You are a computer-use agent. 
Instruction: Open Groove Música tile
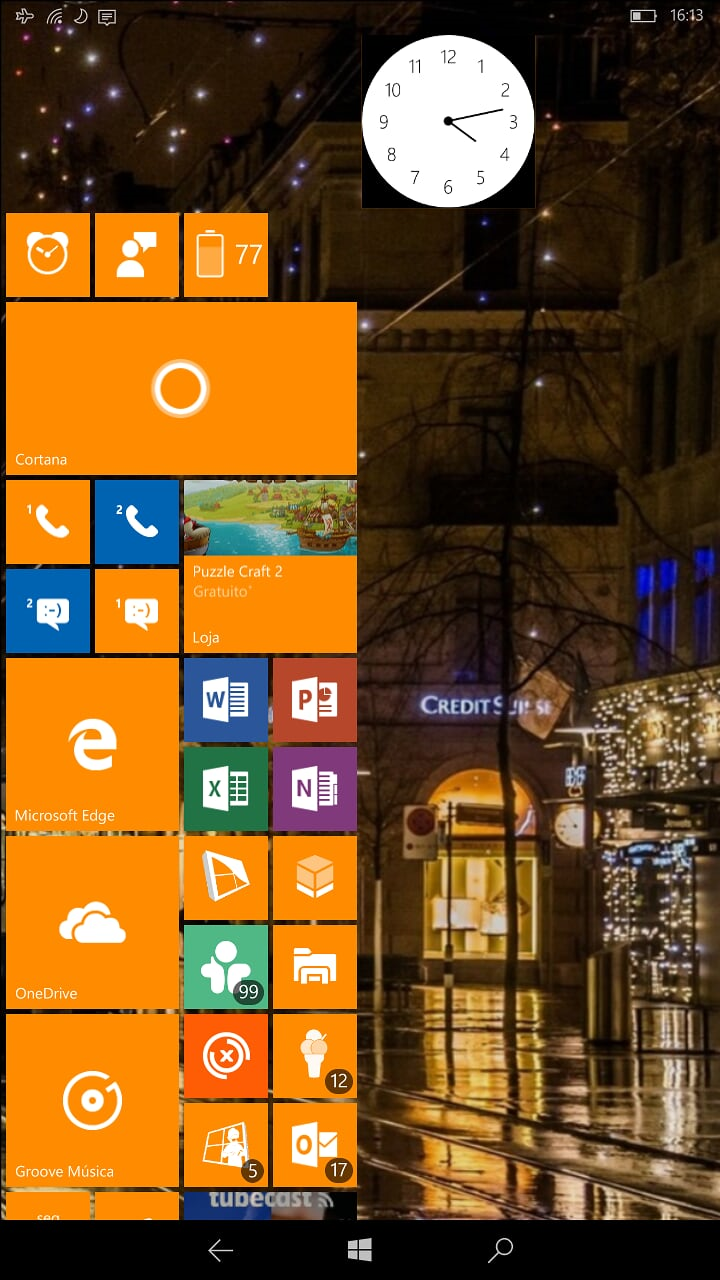(x=92, y=1100)
